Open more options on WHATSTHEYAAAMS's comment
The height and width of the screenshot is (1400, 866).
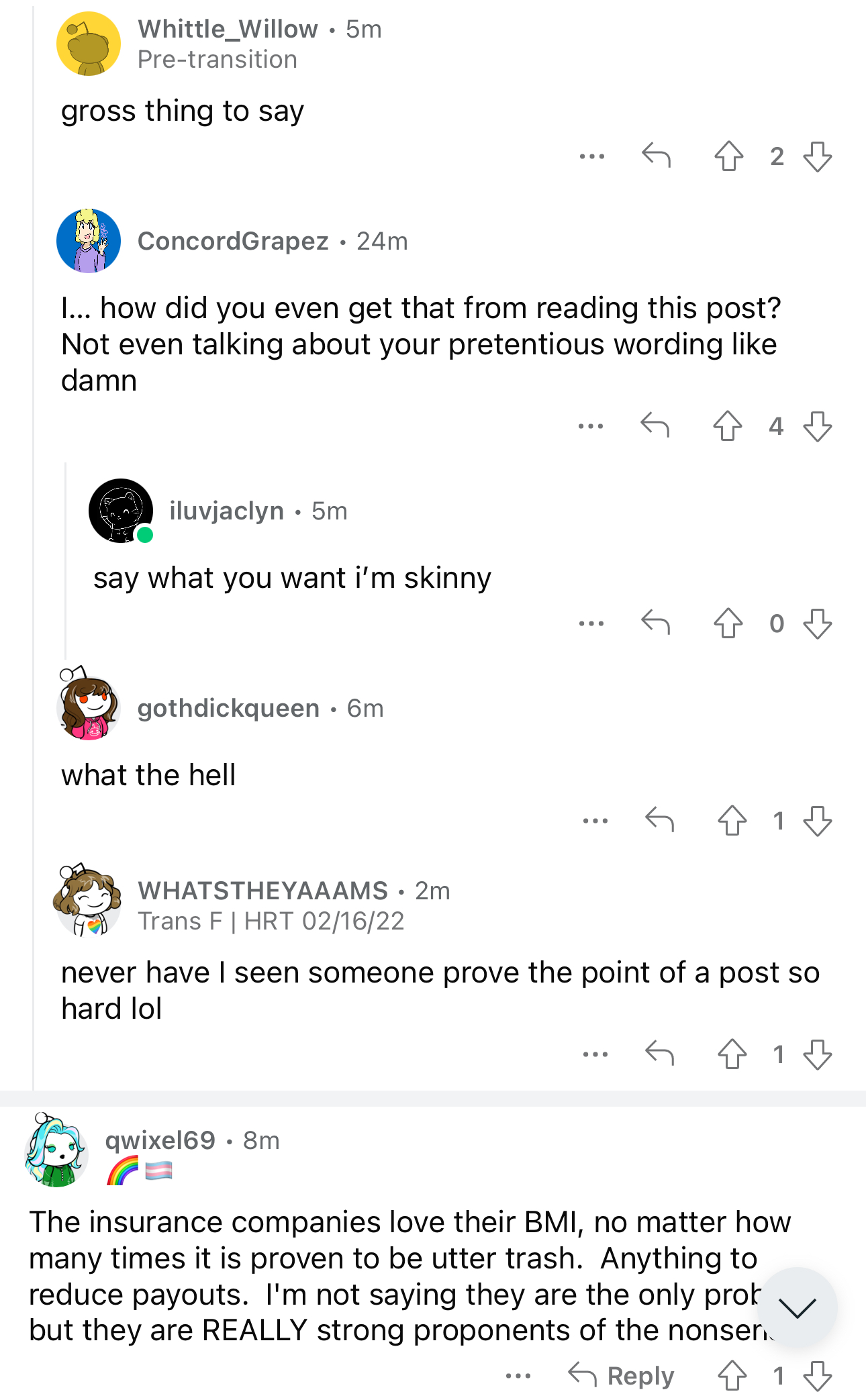[595, 1054]
